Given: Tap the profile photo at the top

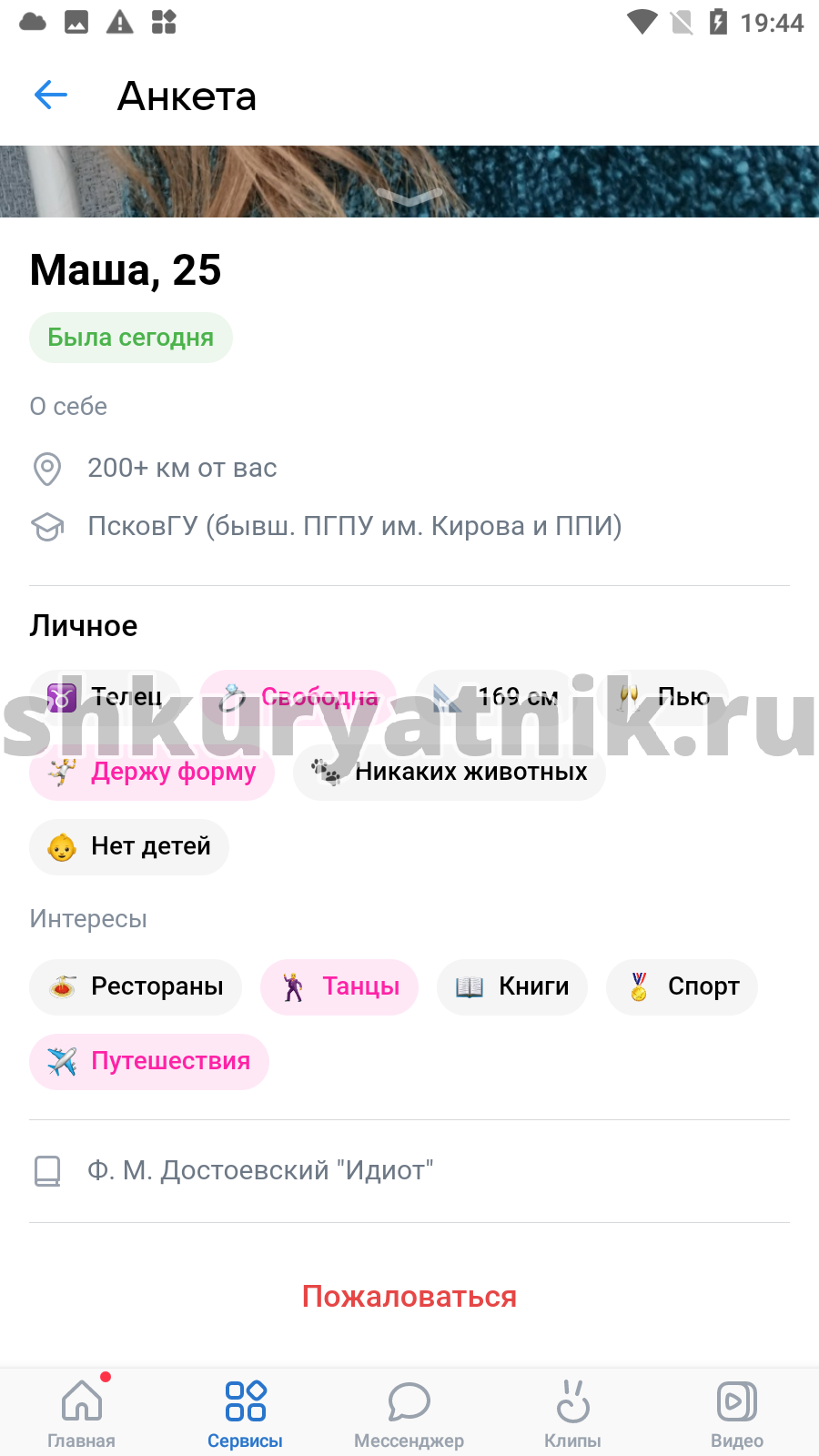Looking at the screenshot, I should [x=409, y=181].
